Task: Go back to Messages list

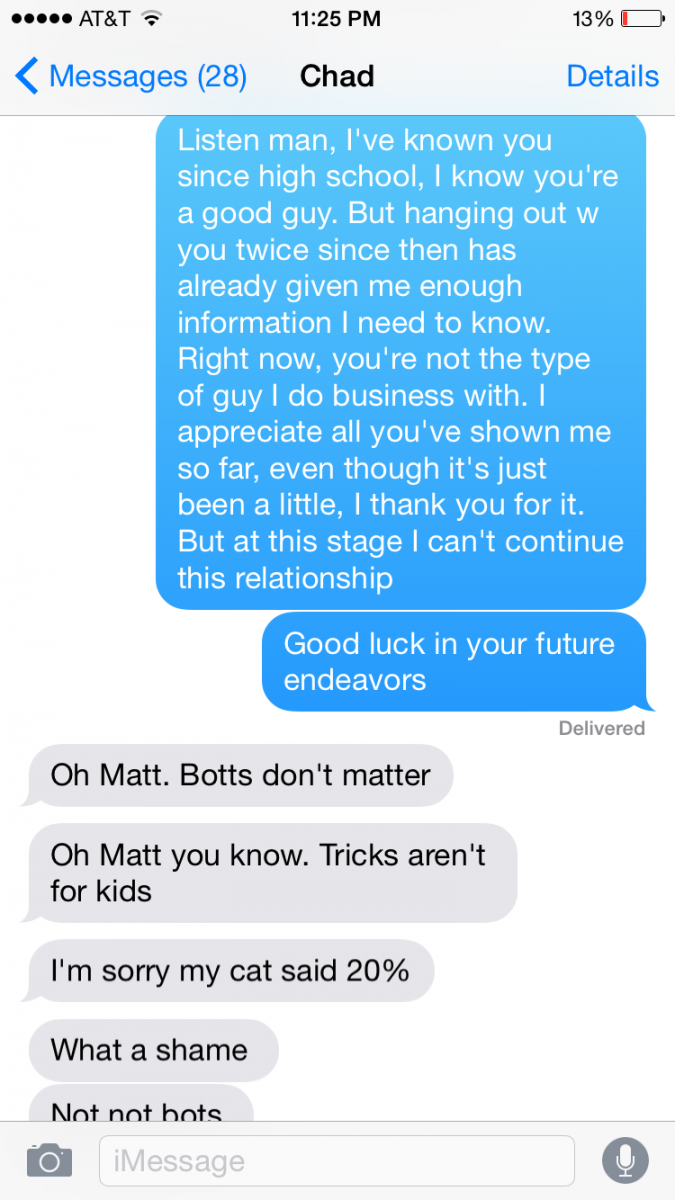Action: [131, 76]
